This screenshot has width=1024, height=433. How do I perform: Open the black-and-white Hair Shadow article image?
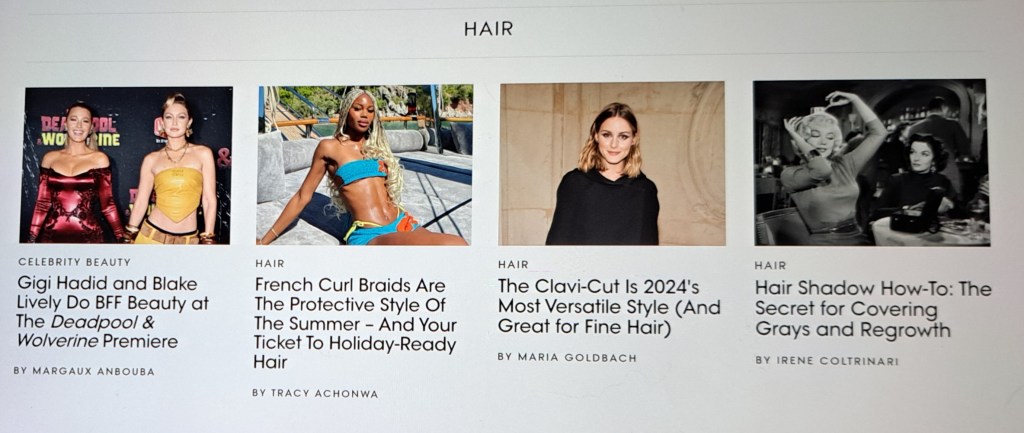click(x=871, y=163)
